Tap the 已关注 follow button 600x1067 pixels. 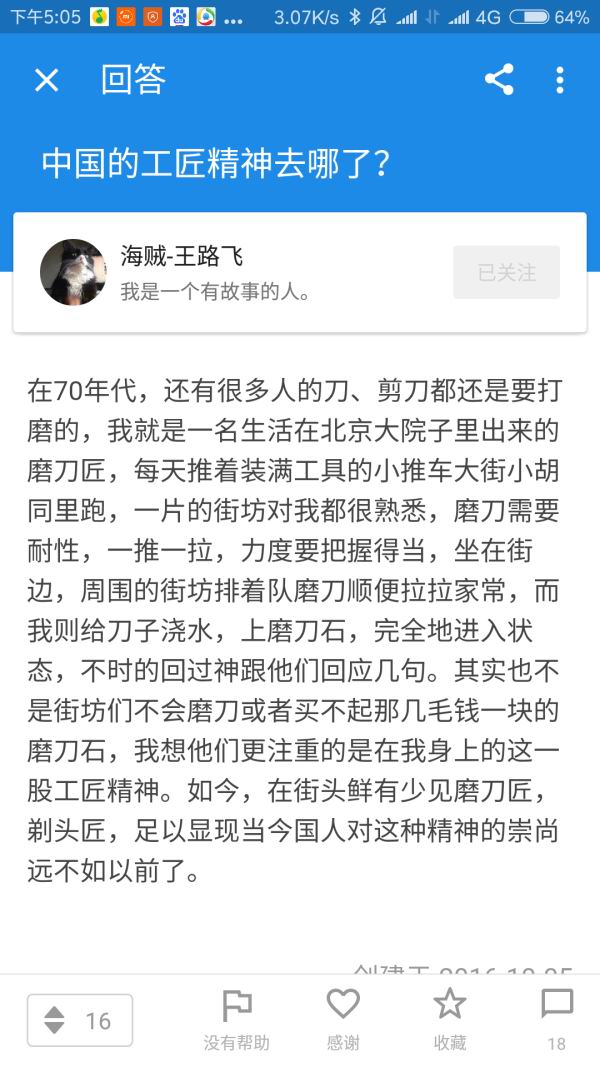pos(506,272)
